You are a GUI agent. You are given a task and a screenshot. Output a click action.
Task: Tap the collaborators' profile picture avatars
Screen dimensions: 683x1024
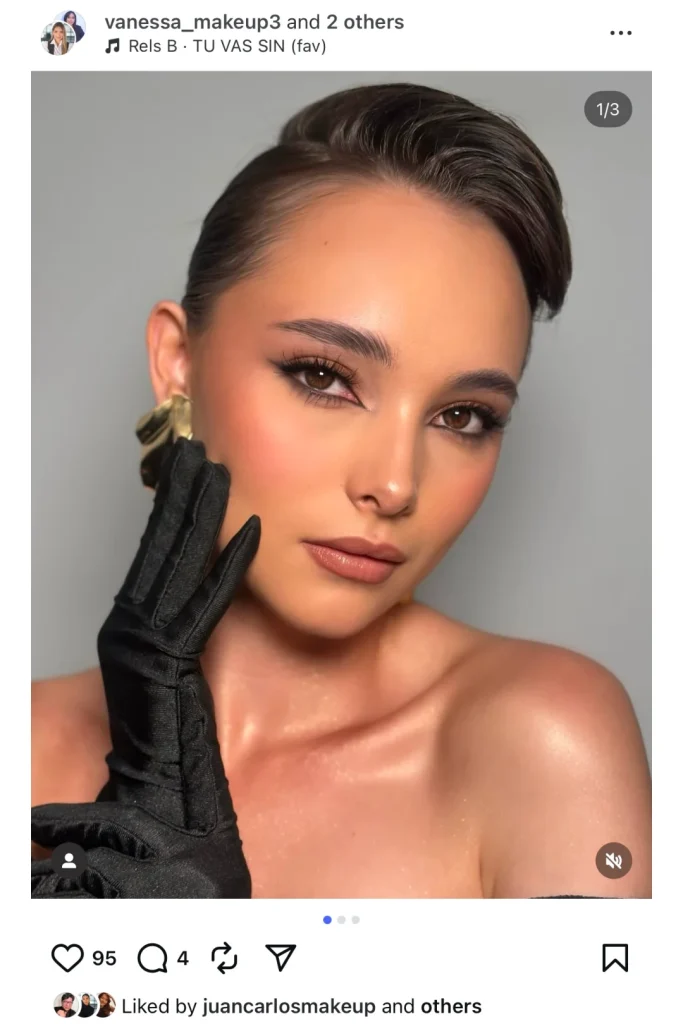63,32
